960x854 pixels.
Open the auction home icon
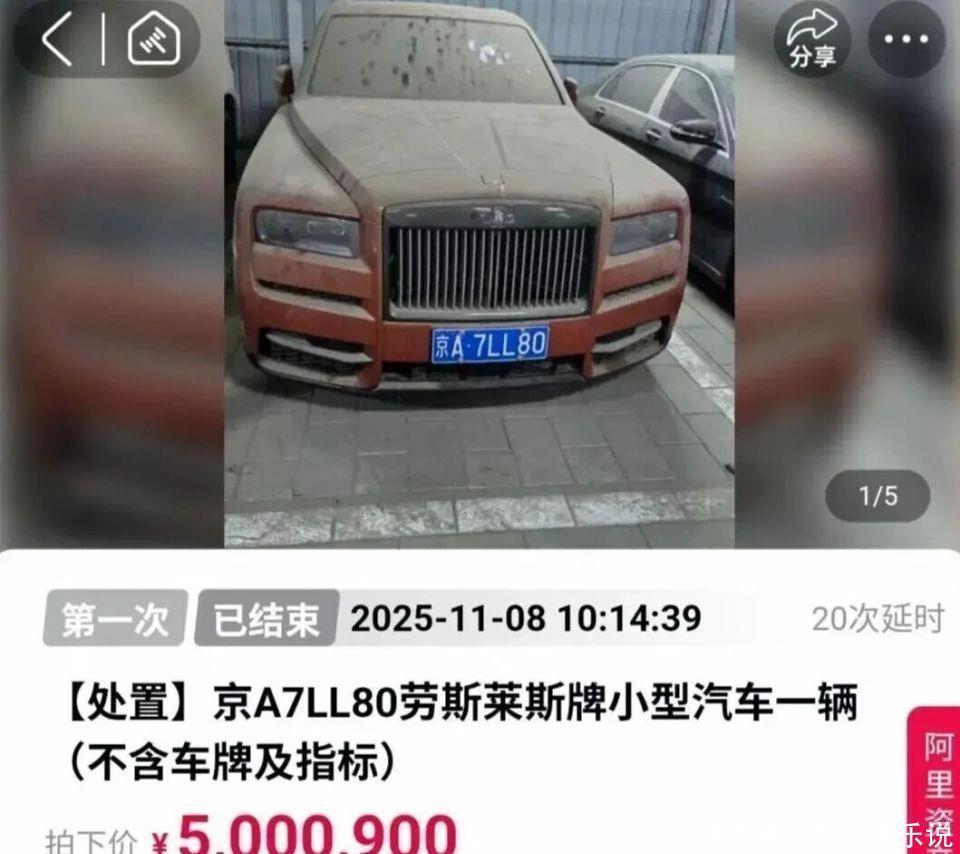point(153,40)
